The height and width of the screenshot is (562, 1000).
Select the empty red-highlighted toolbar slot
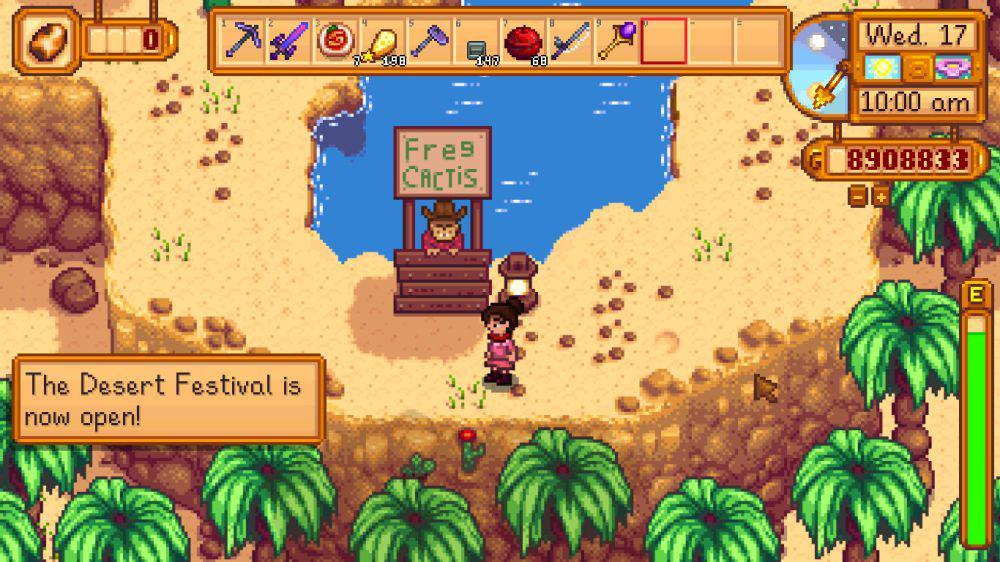[x=663, y=41]
